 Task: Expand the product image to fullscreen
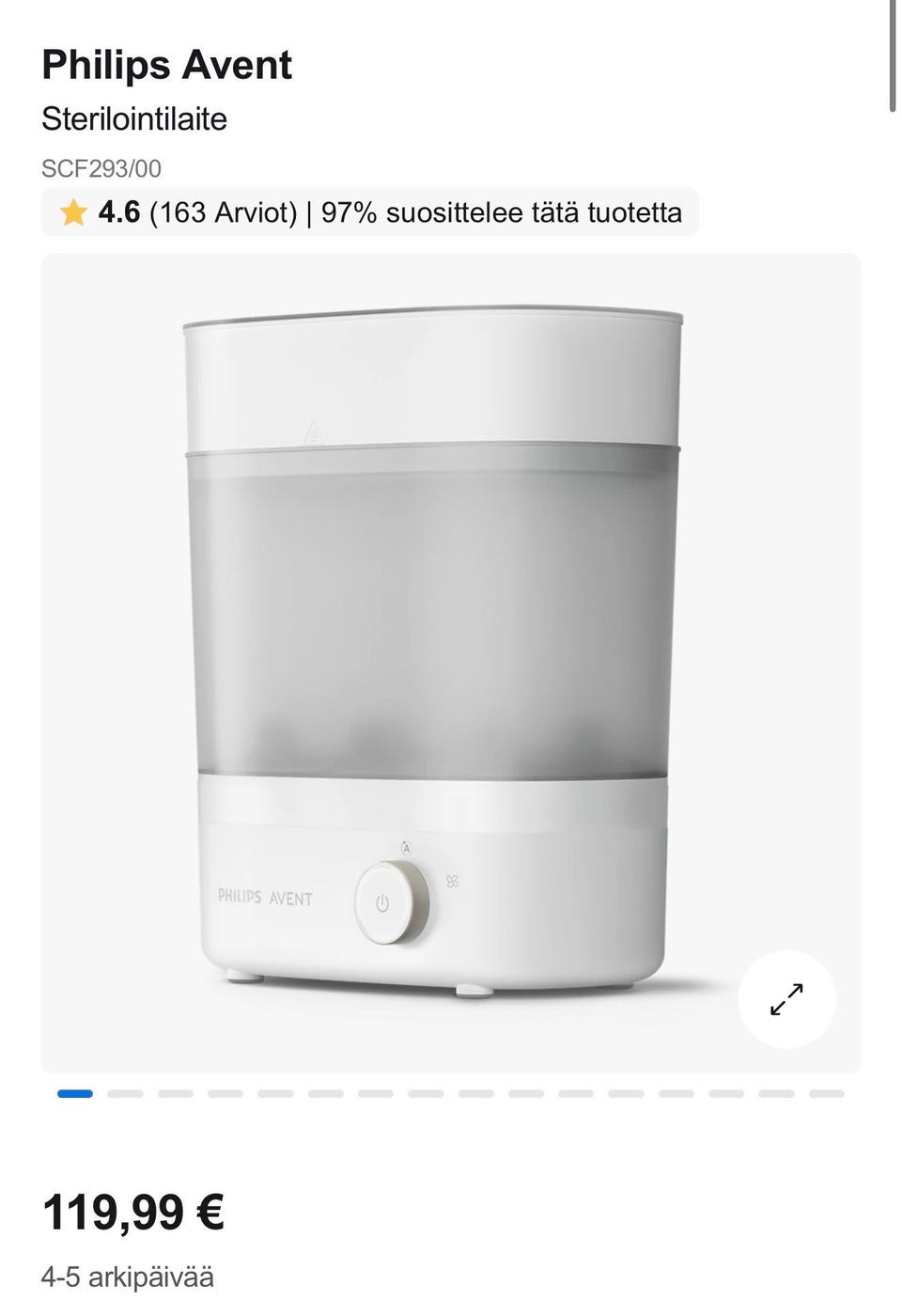tap(786, 999)
